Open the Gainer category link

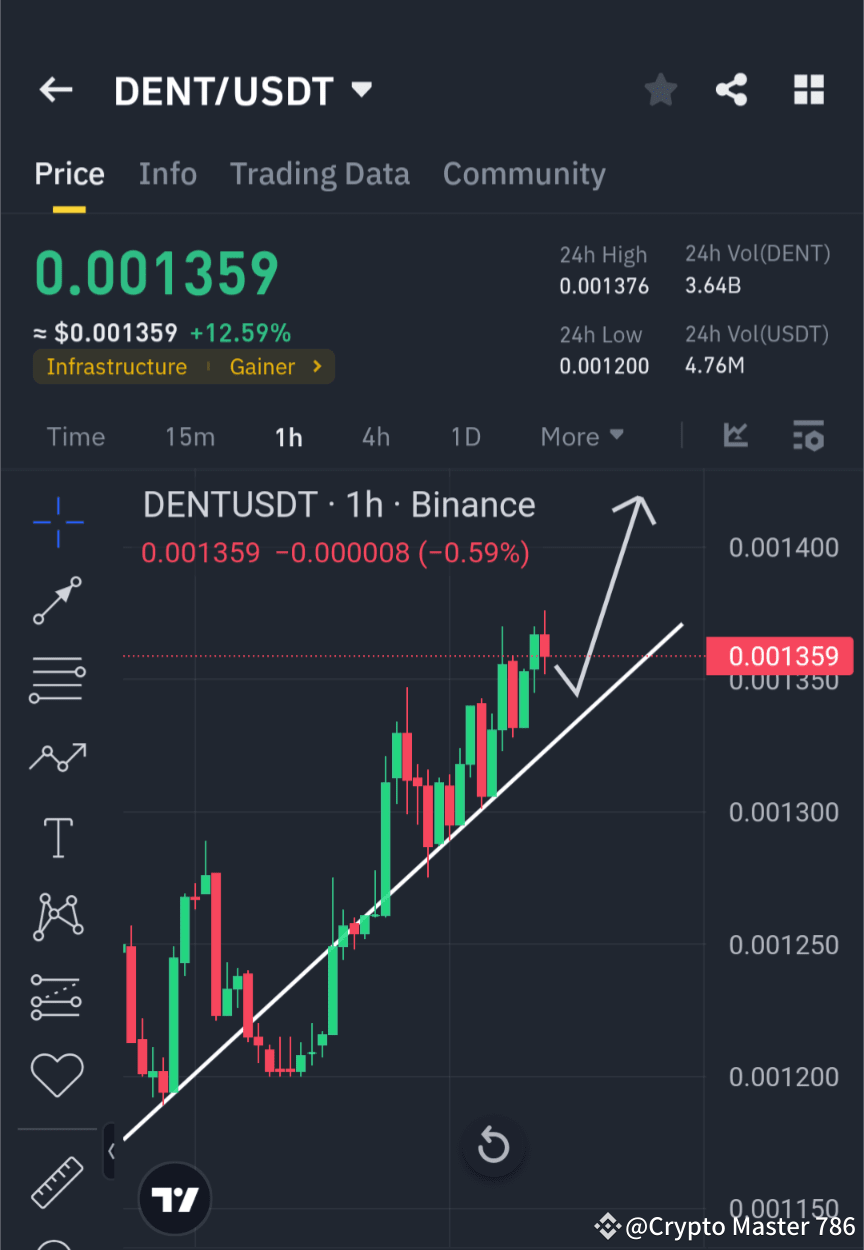262,366
